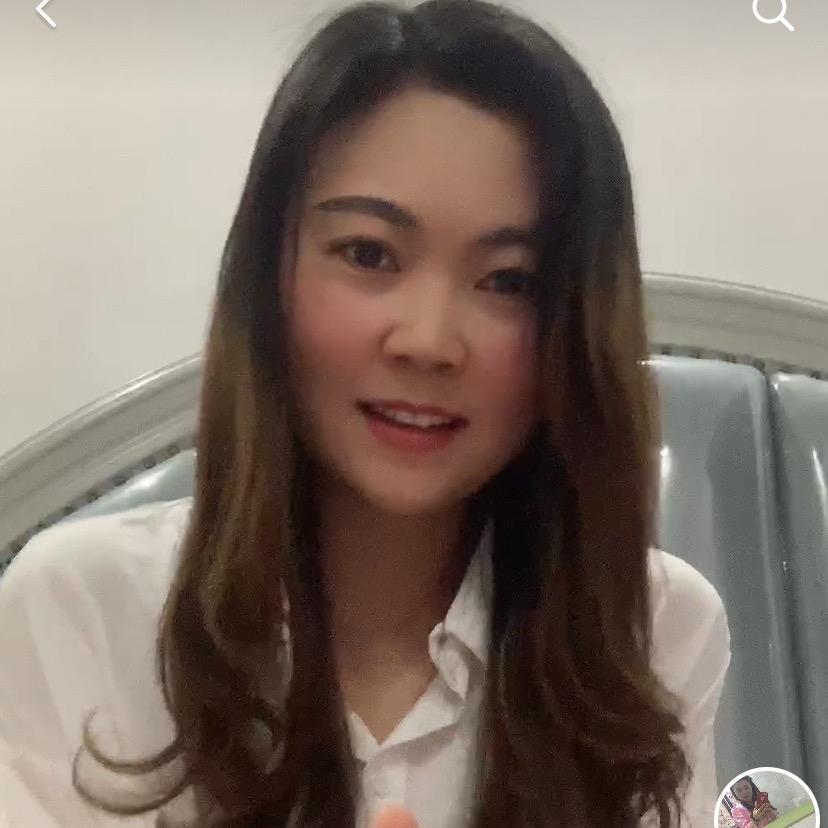Open search with the magnifier icon
Viewport: 828px width, 828px height.
click(x=772, y=13)
